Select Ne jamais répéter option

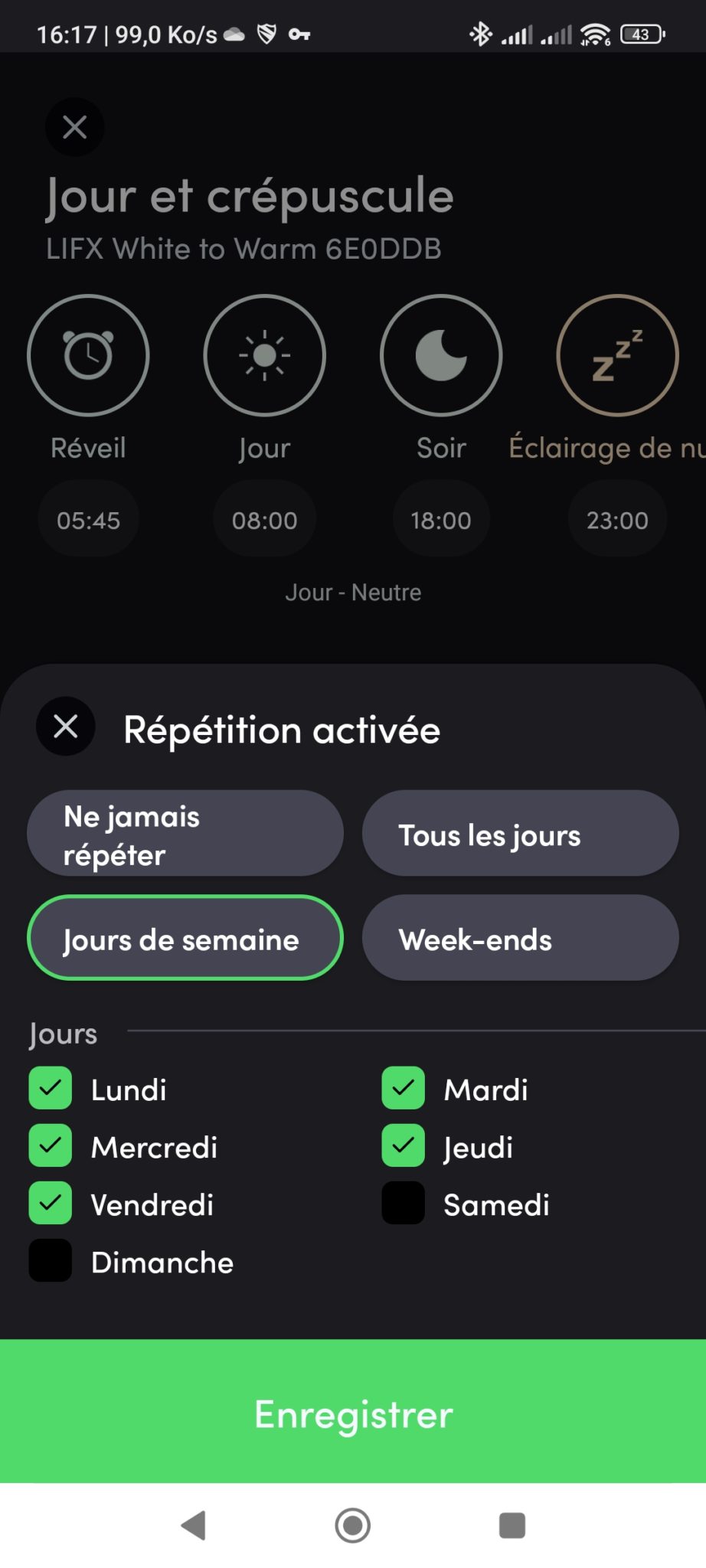tap(185, 834)
